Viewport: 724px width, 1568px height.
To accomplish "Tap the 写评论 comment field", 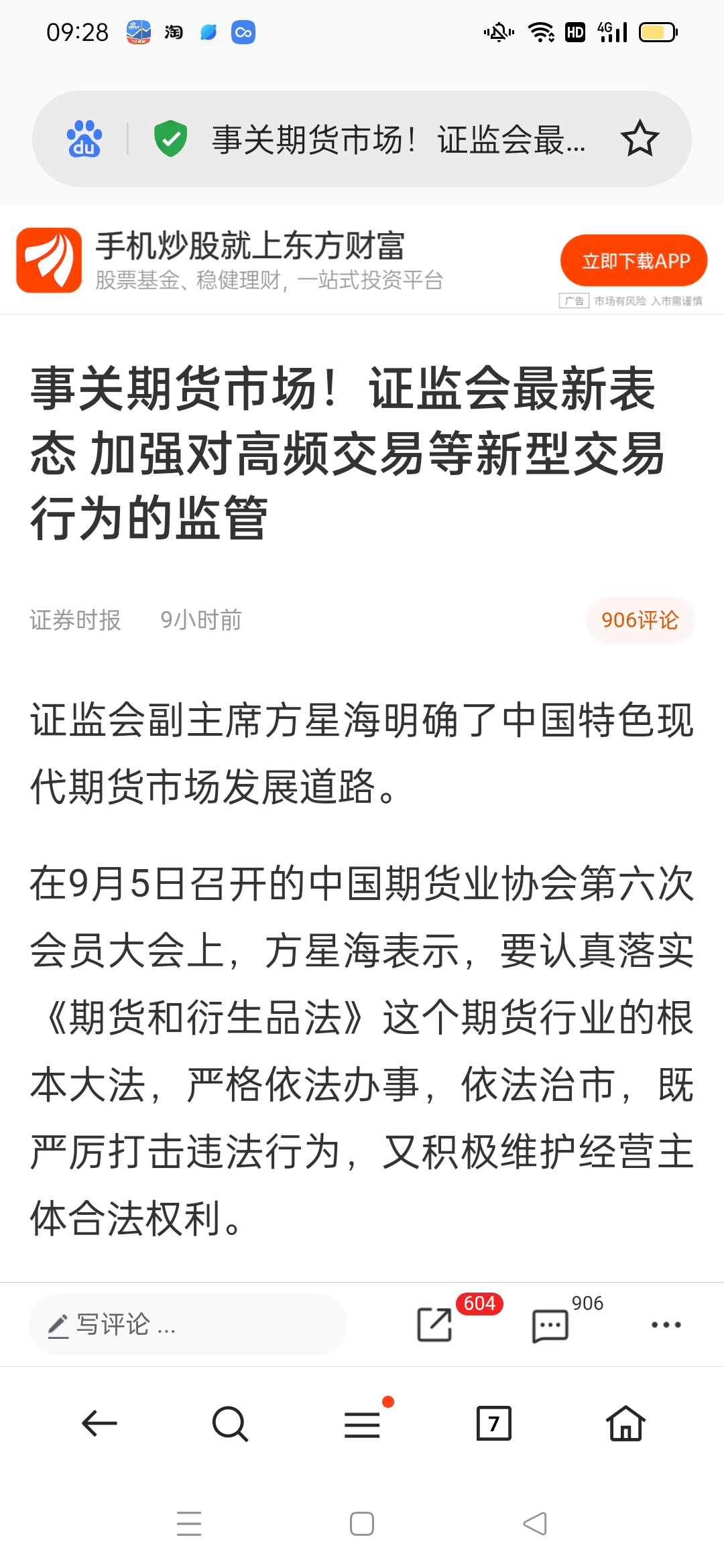I will [188, 1325].
